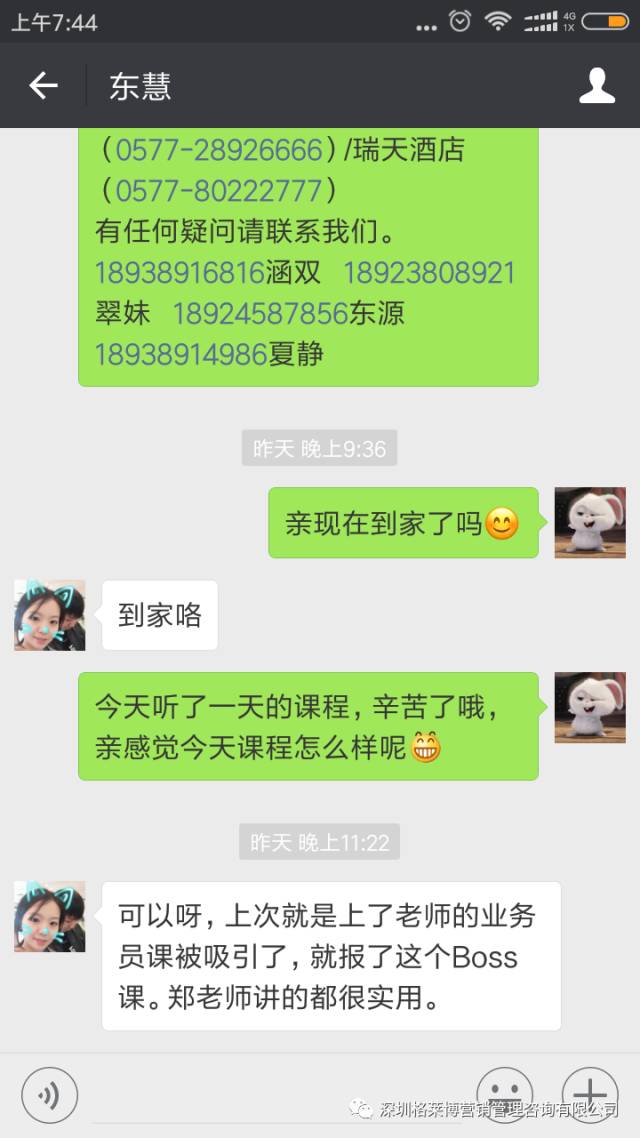
Task: Tap the rabbit avatar beside 亲现在到家了吗
Action: (x=590, y=522)
